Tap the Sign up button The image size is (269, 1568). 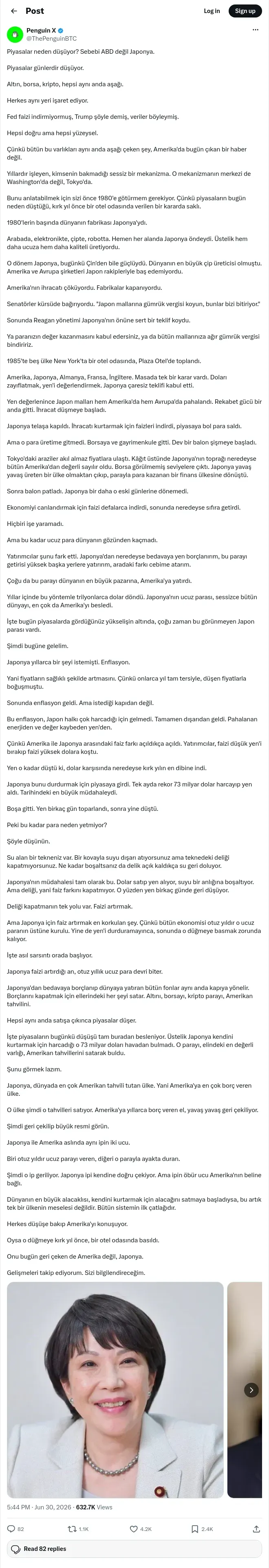(x=245, y=11)
